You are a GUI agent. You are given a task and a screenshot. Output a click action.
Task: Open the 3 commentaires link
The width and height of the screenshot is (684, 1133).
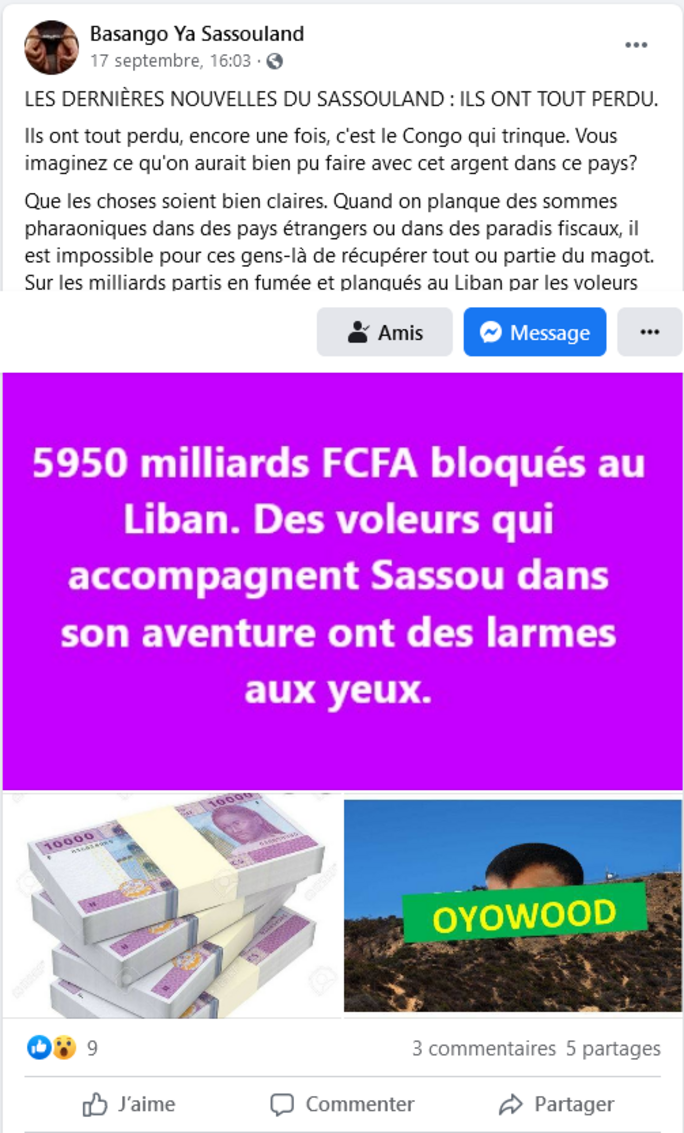click(x=483, y=1048)
